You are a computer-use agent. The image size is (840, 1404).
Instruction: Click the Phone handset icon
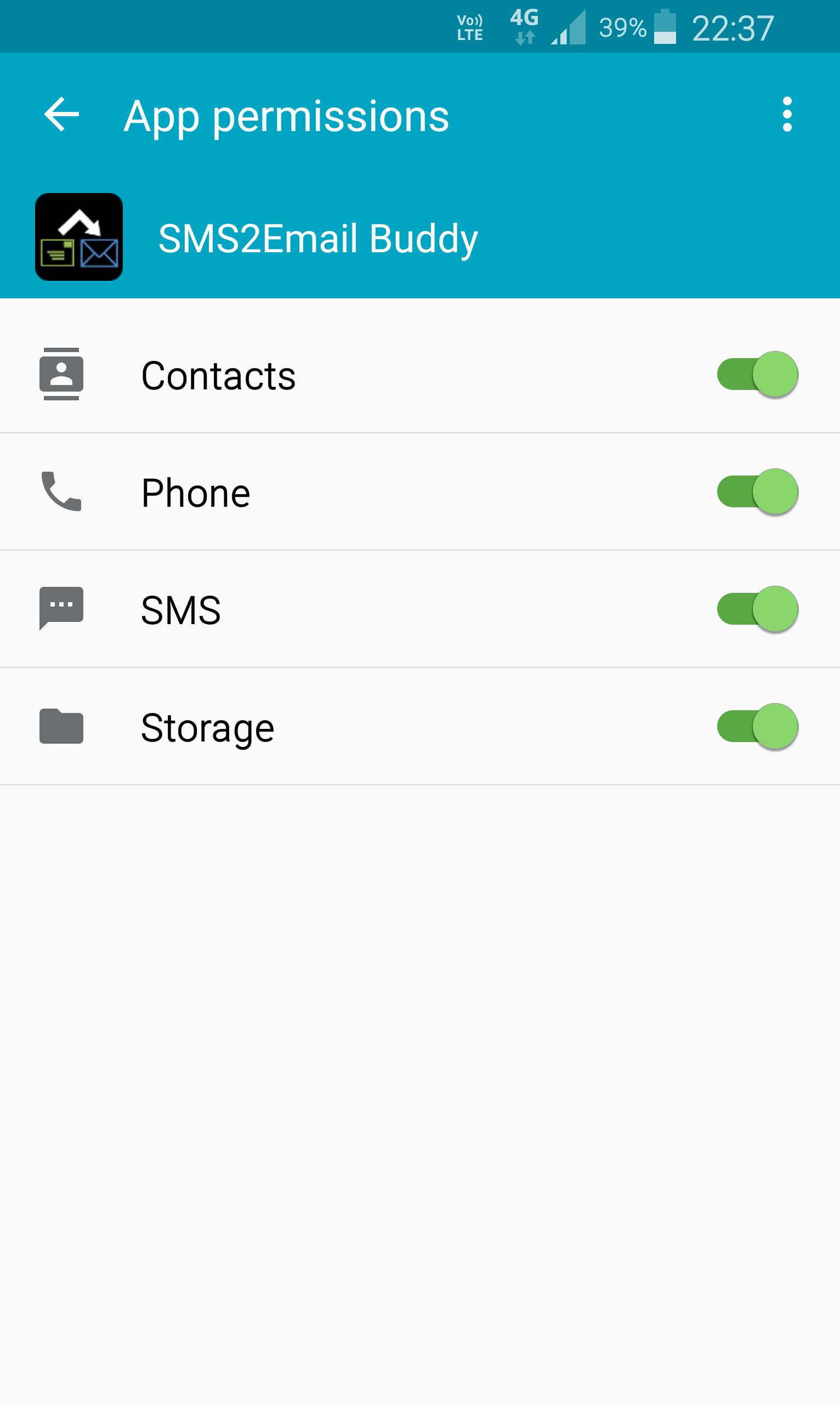(x=60, y=492)
